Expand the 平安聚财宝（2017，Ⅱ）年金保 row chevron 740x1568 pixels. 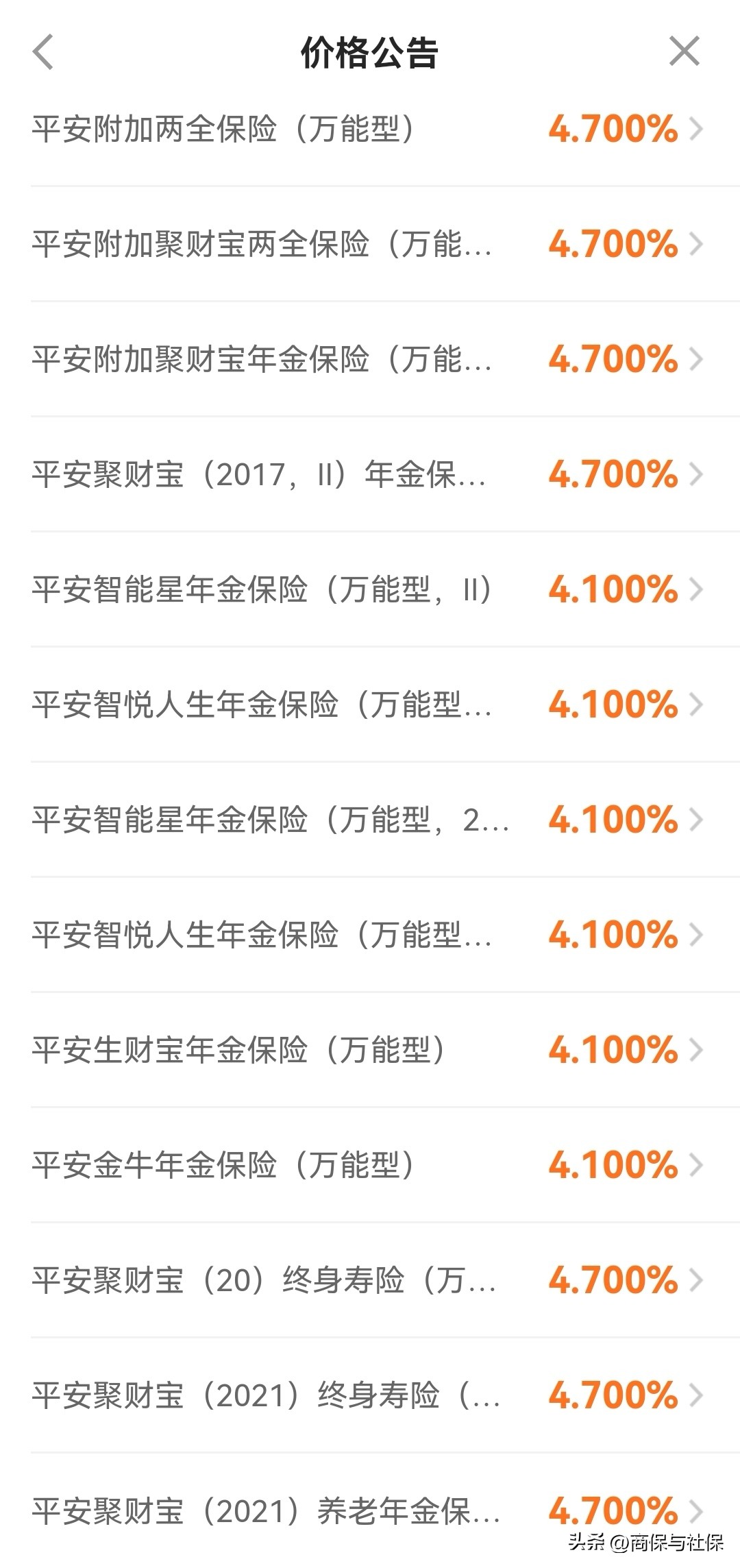pyautogui.click(x=698, y=473)
